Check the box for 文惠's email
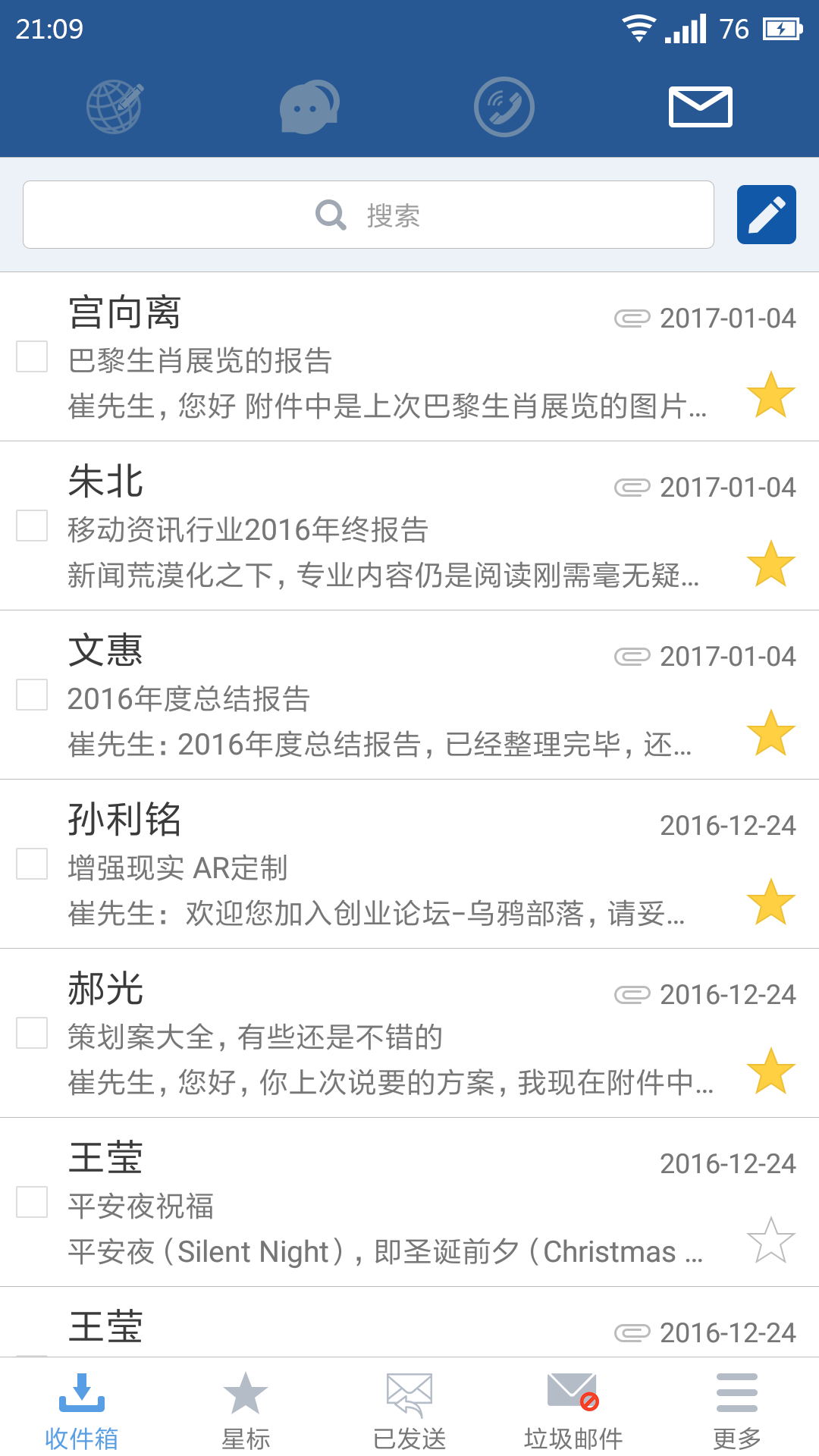The height and width of the screenshot is (1456, 819). [x=32, y=695]
